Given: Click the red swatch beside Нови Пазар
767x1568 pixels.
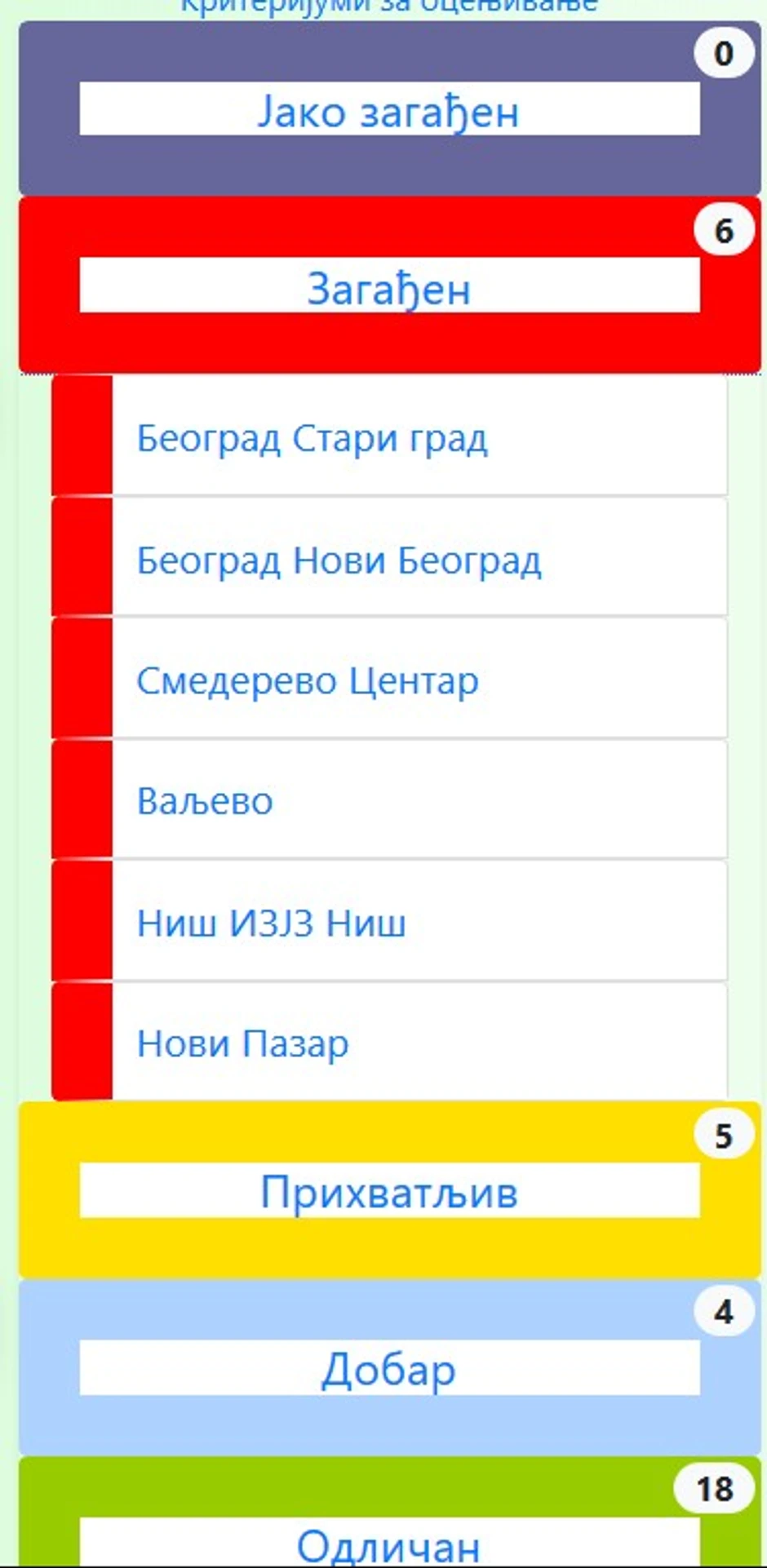Looking at the screenshot, I should [82, 1043].
